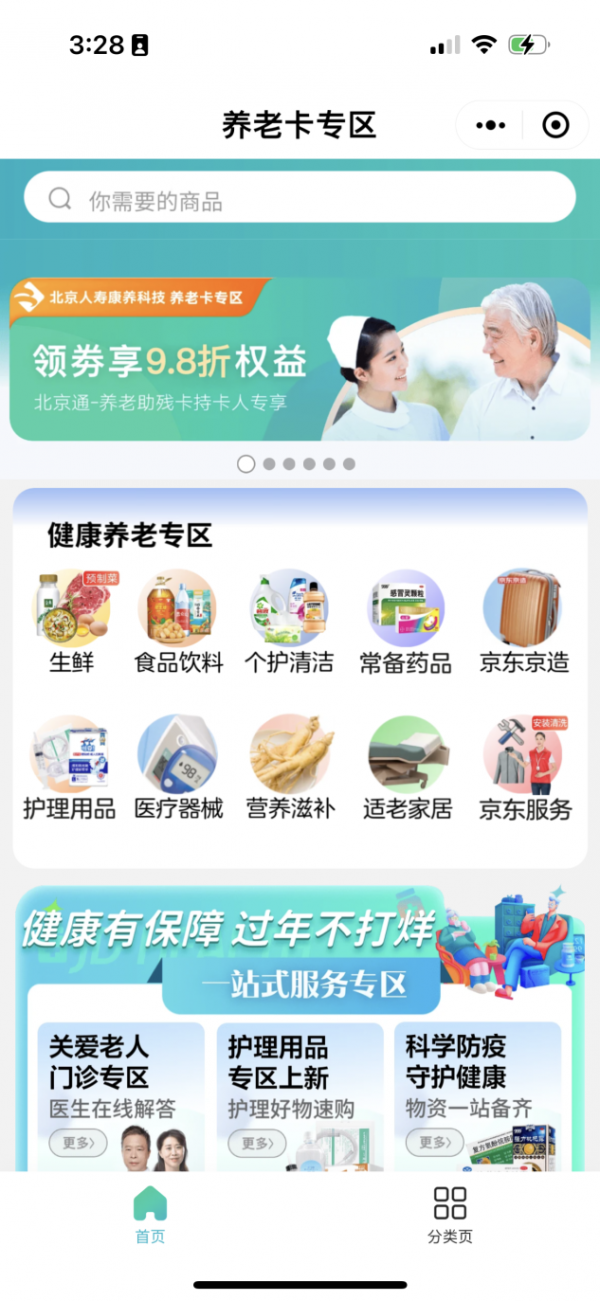View the 京东京造 category

tap(523, 620)
